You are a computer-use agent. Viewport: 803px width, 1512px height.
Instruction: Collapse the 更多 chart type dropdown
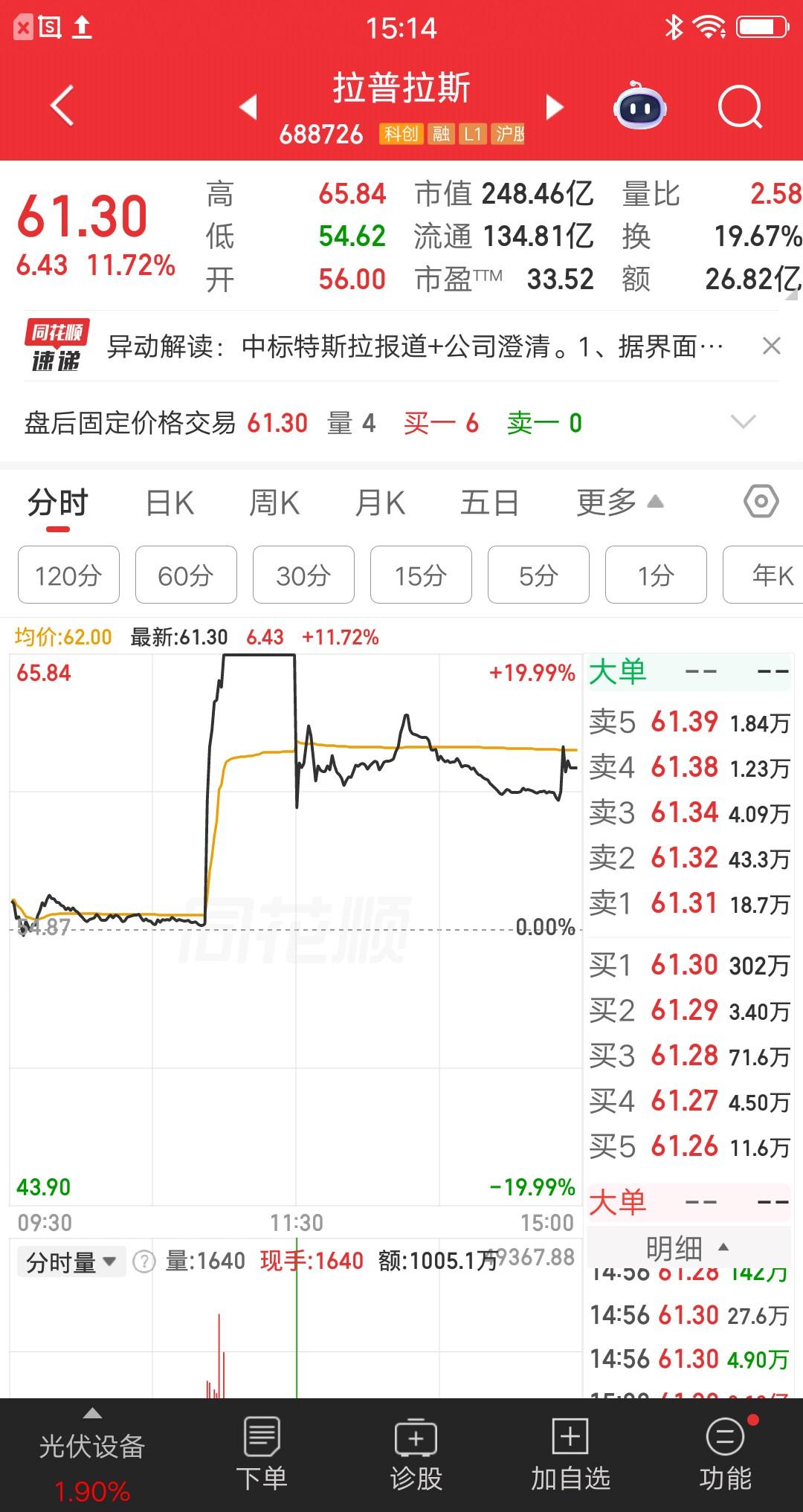point(616,503)
